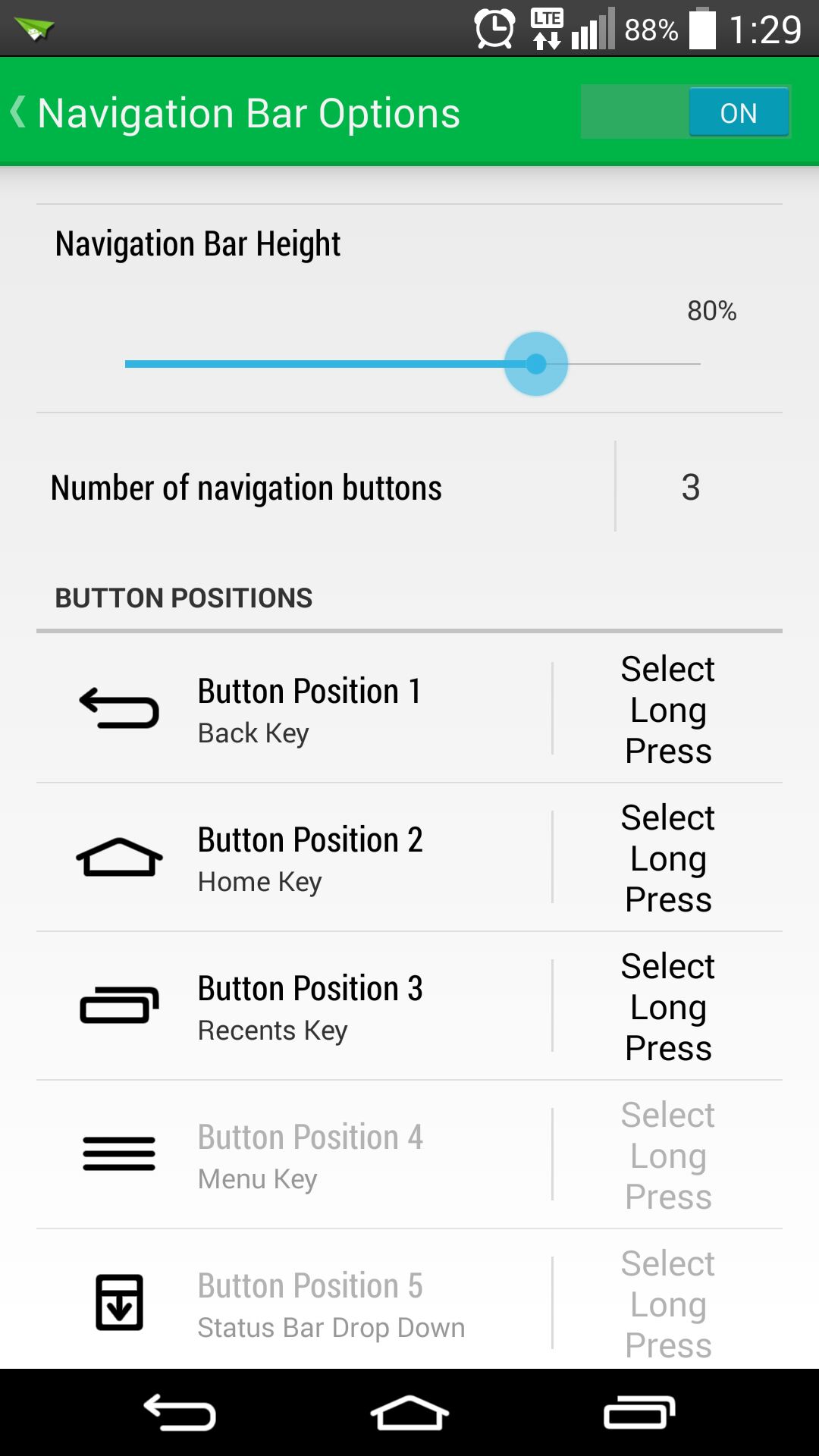
Task: Open recent apps from navigation bar
Action: pyautogui.click(x=639, y=1413)
